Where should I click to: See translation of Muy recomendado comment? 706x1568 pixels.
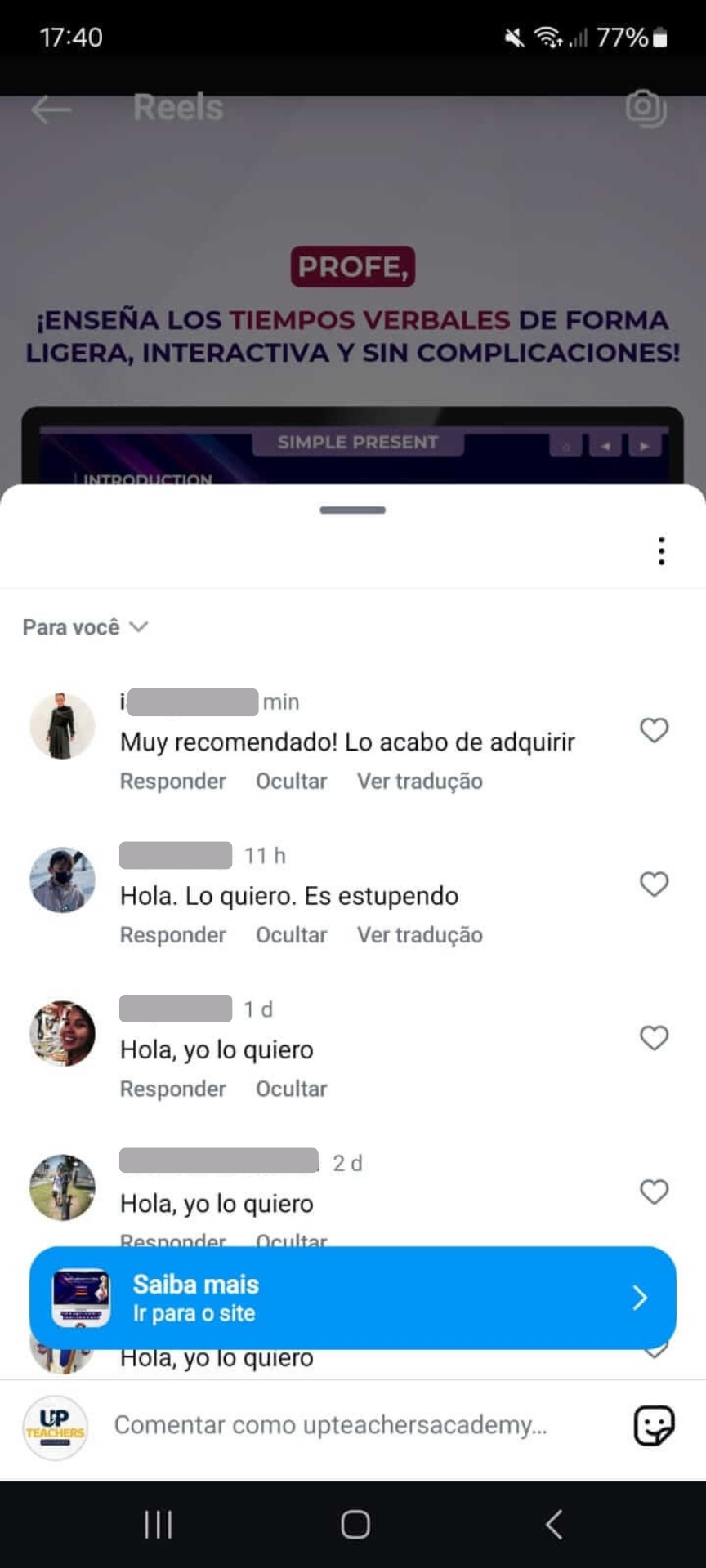tap(419, 782)
